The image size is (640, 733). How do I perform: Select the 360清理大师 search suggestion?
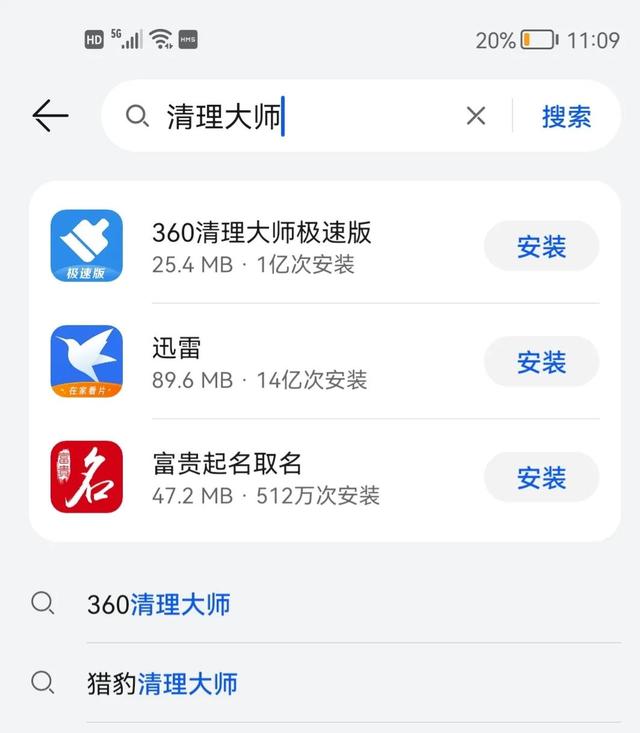[159, 604]
